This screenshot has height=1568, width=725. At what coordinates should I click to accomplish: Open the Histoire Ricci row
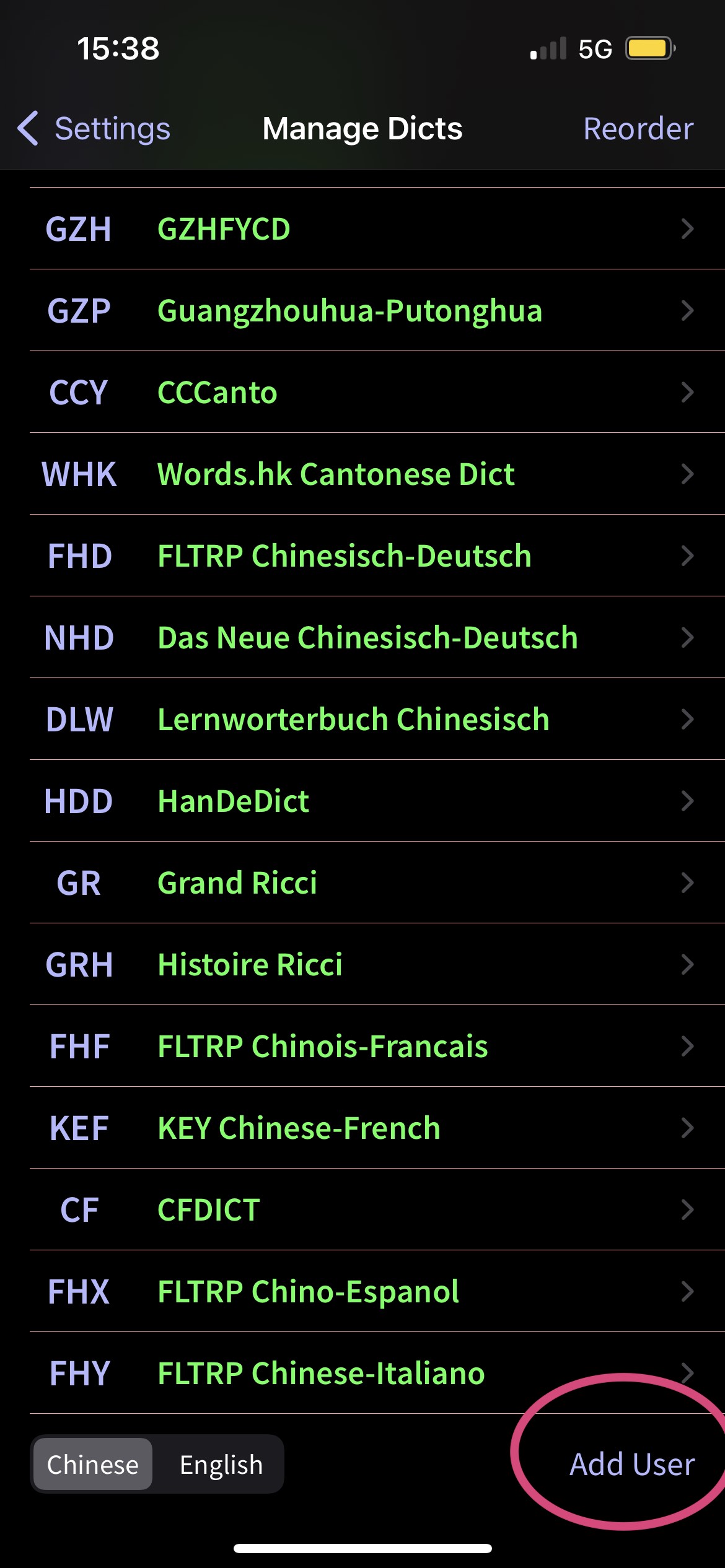tap(377, 964)
